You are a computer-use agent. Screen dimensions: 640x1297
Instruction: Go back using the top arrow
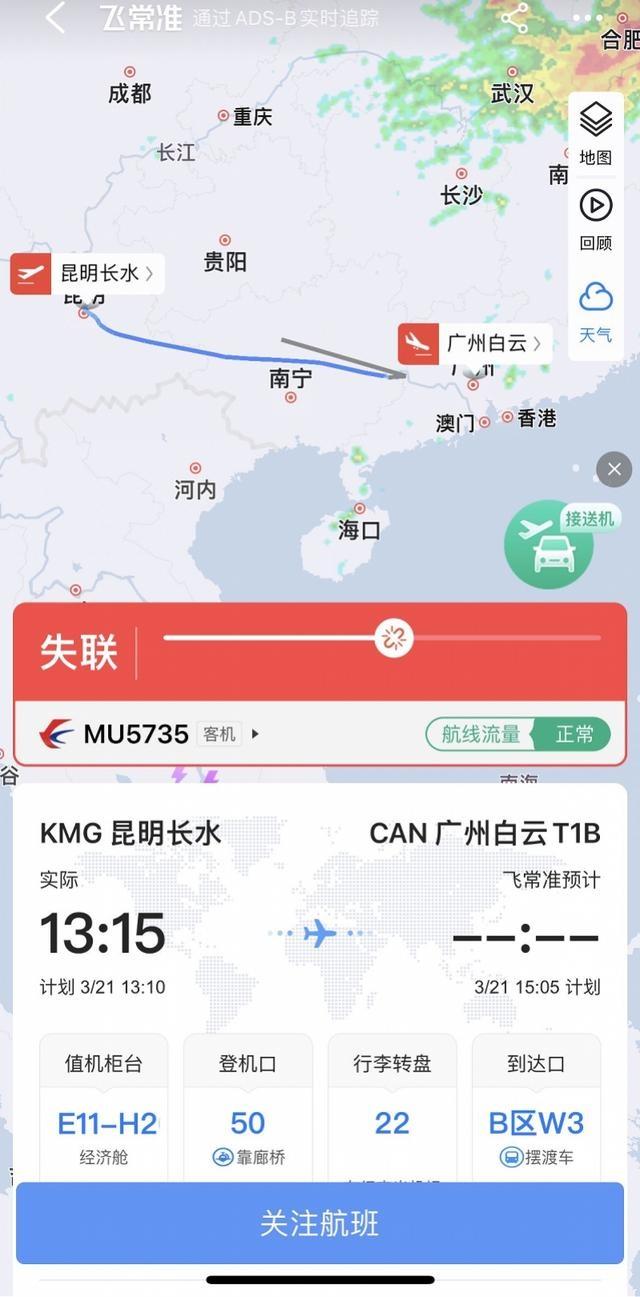pyautogui.click(x=55, y=18)
